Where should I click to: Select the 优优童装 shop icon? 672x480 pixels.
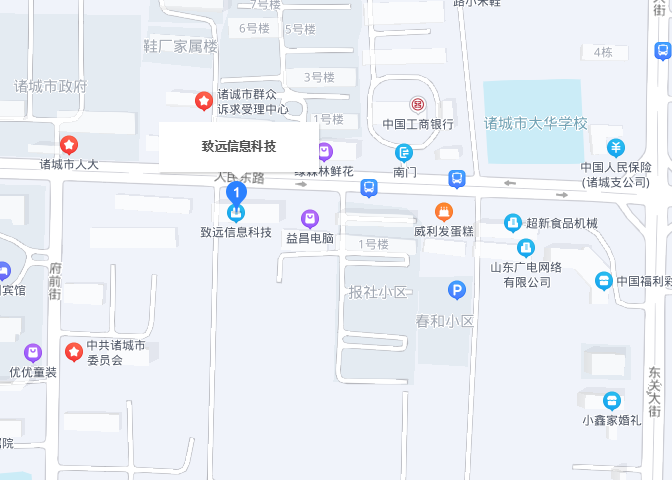34,353
